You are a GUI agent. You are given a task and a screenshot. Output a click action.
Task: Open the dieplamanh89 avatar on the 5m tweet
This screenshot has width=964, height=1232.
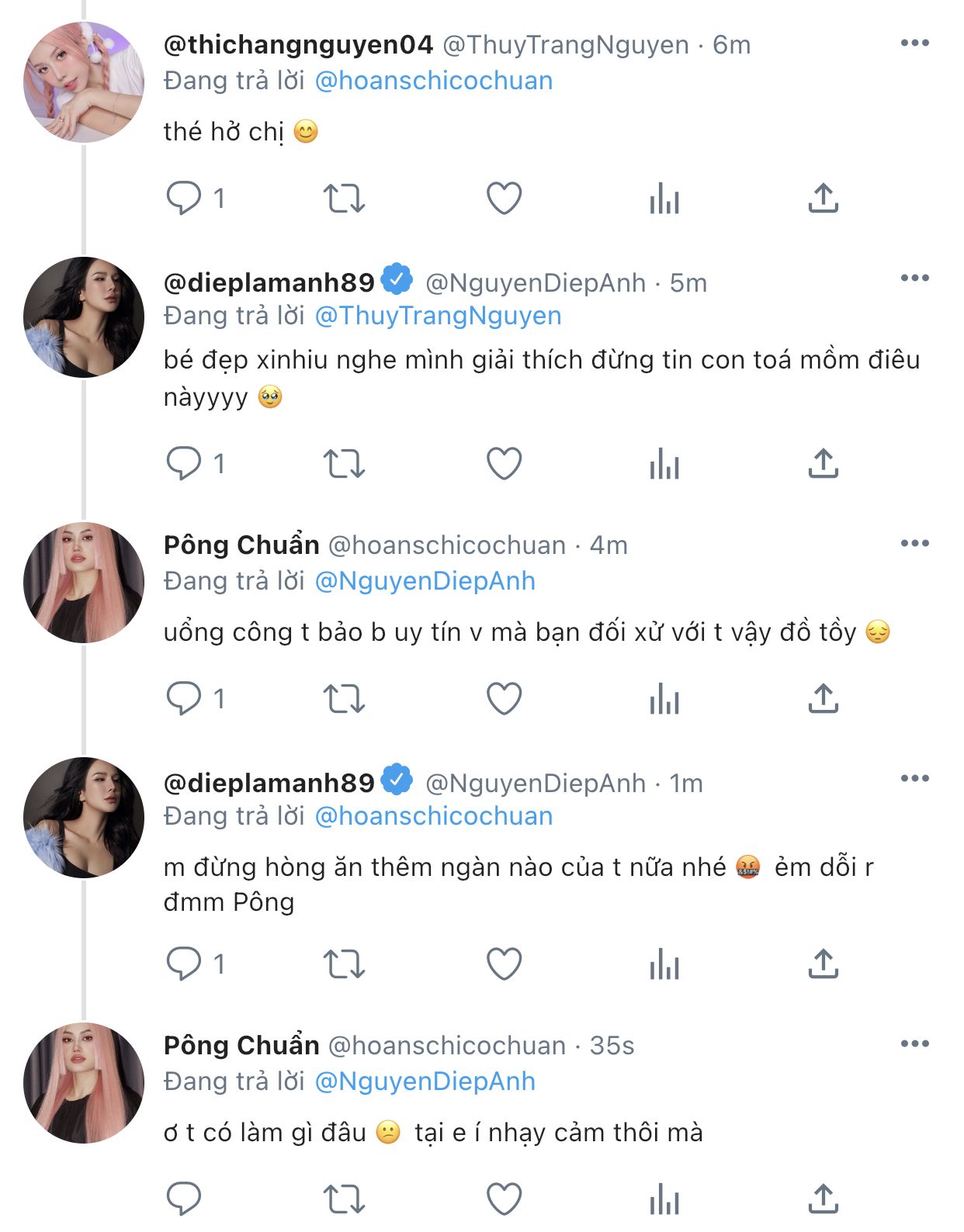[84, 317]
